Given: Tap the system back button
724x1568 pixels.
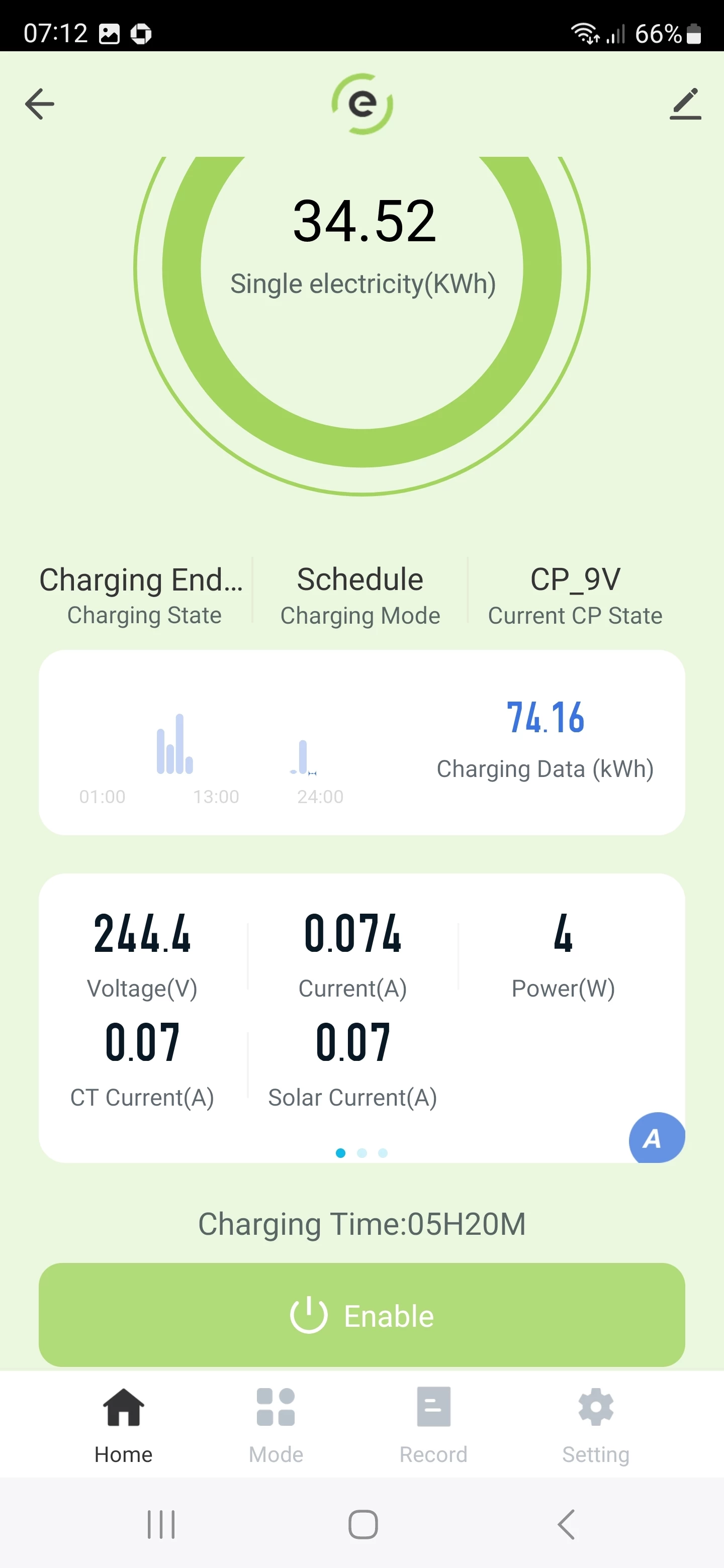Looking at the screenshot, I should tap(566, 1524).
